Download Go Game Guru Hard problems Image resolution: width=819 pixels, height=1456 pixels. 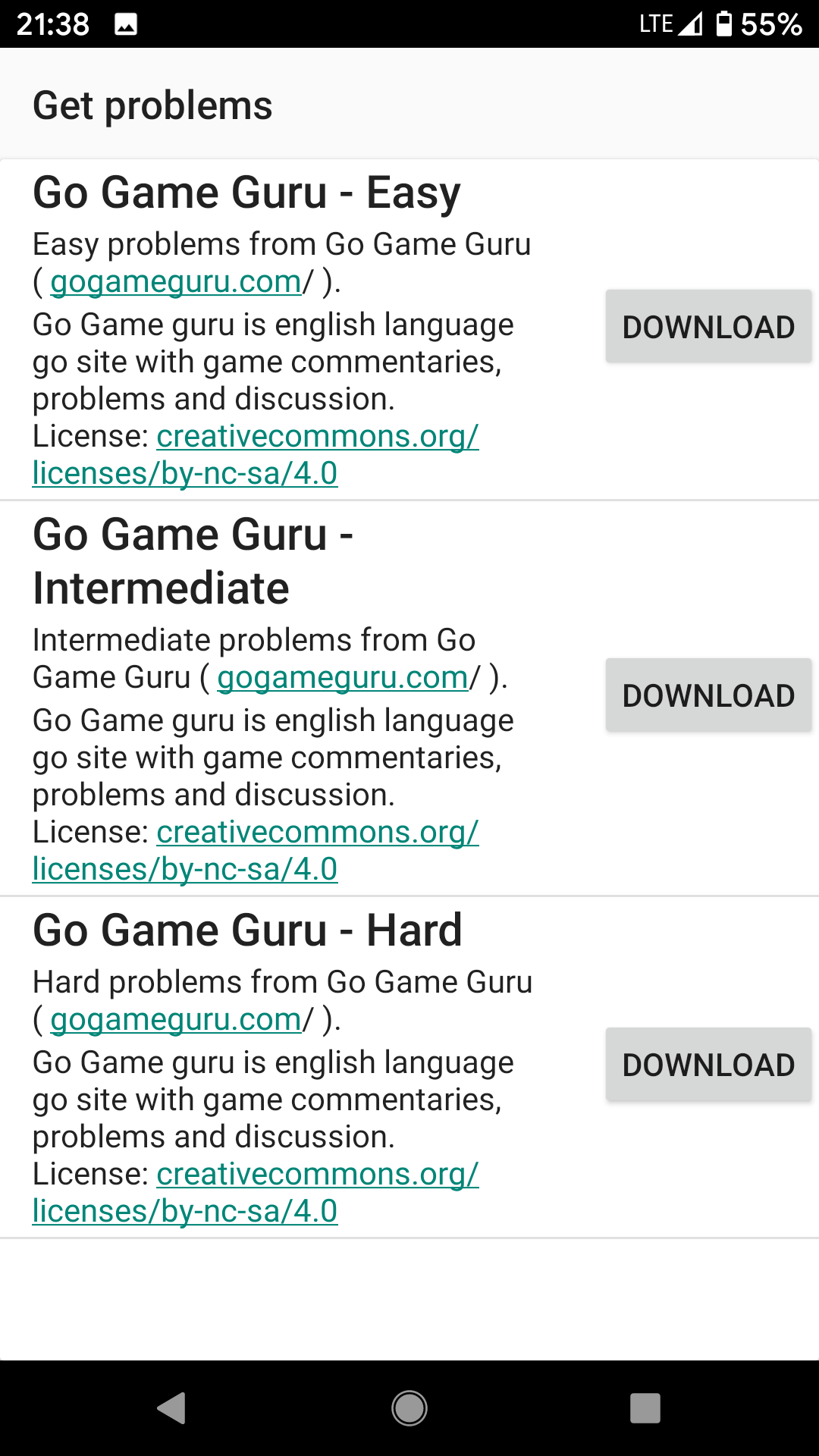coord(708,1065)
